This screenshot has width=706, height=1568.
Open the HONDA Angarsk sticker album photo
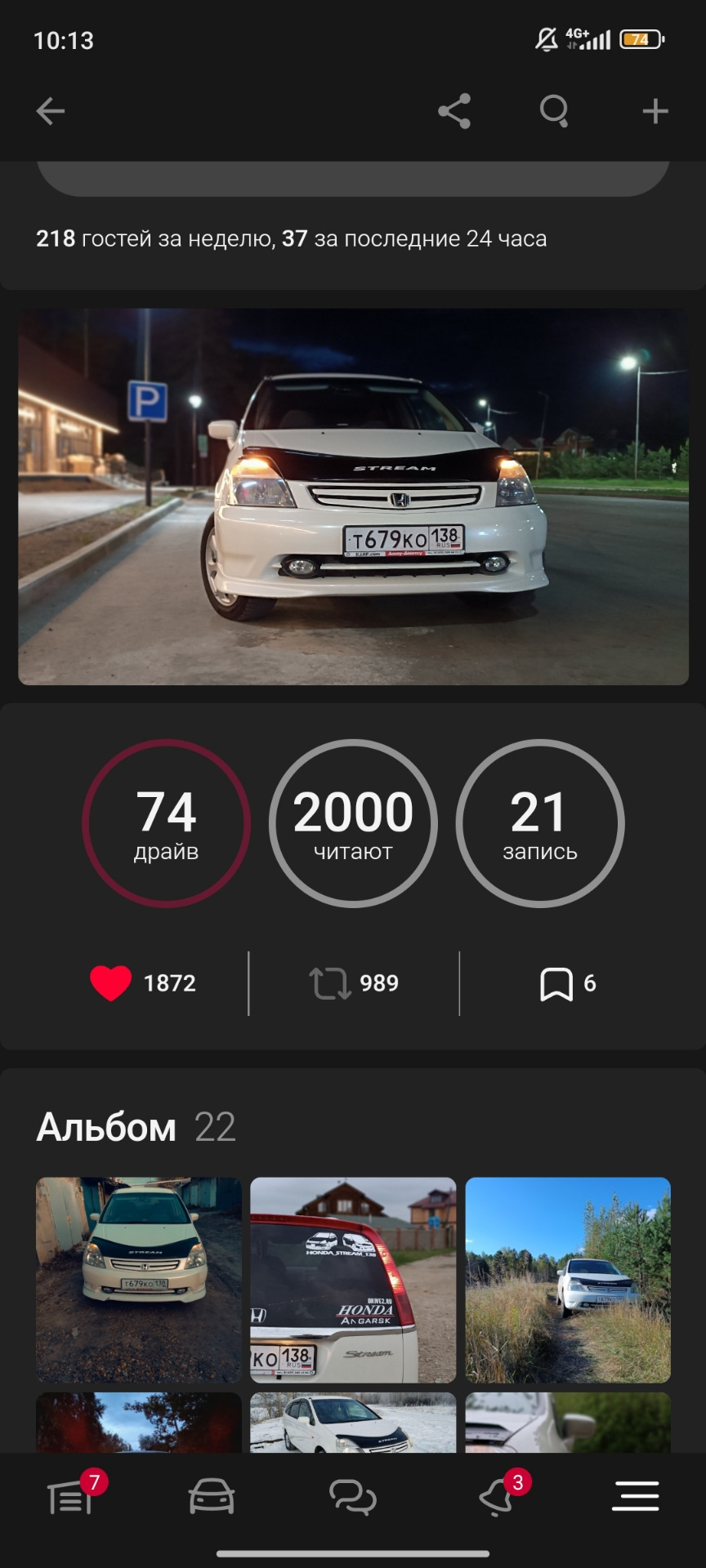tap(353, 1279)
